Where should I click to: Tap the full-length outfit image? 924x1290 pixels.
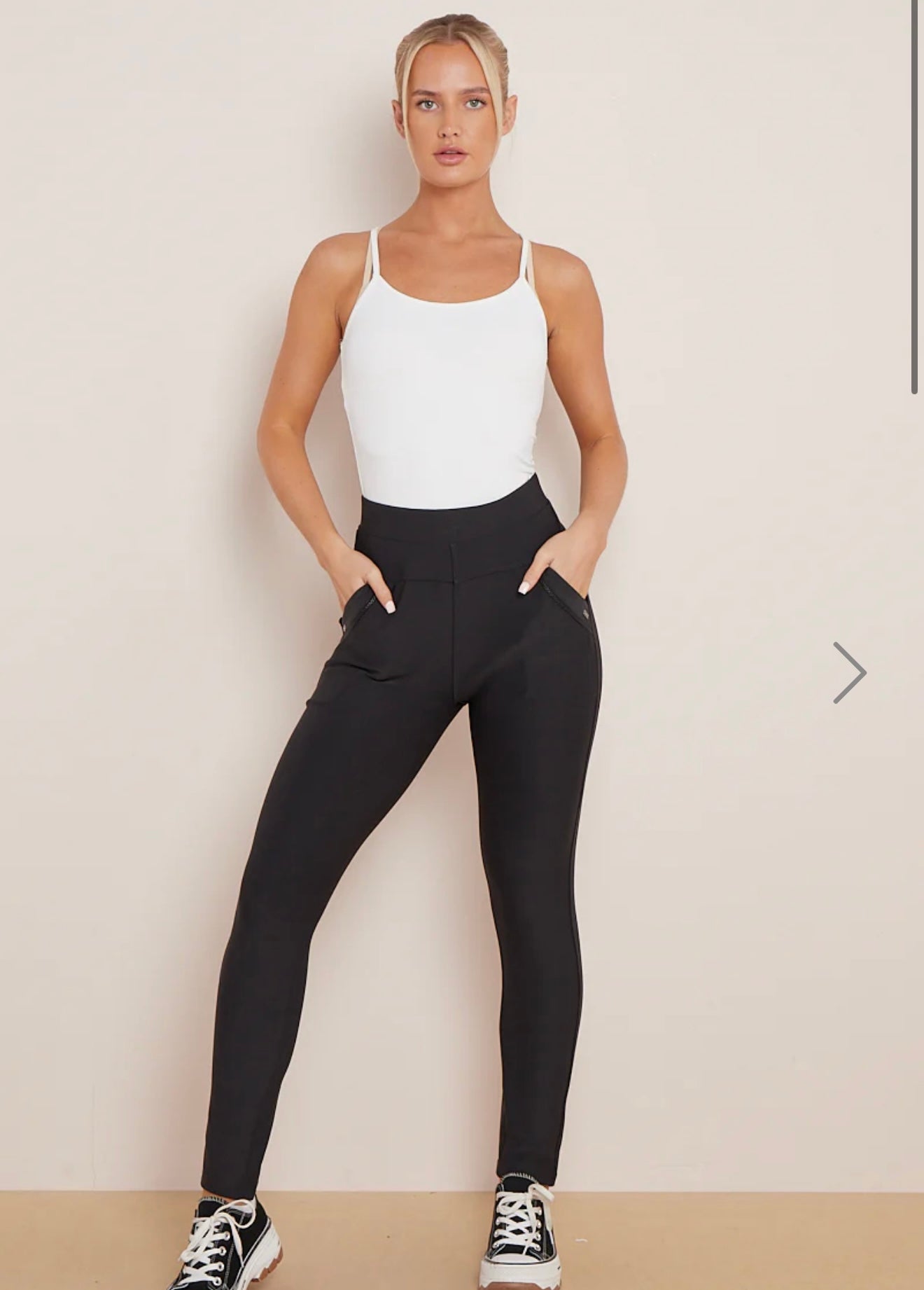448,630
